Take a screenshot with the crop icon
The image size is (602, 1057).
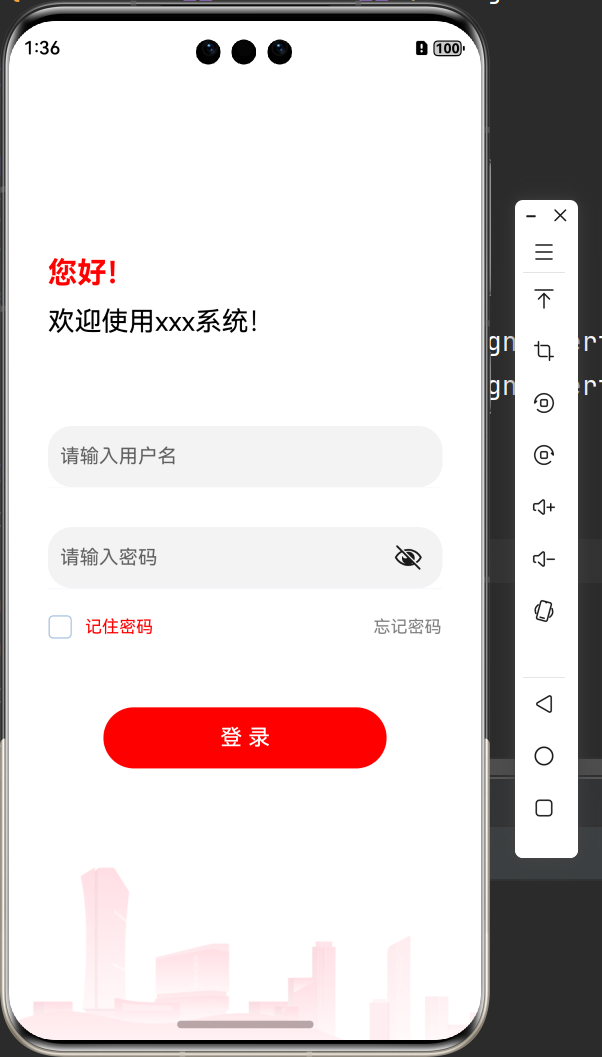pyautogui.click(x=544, y=351)
